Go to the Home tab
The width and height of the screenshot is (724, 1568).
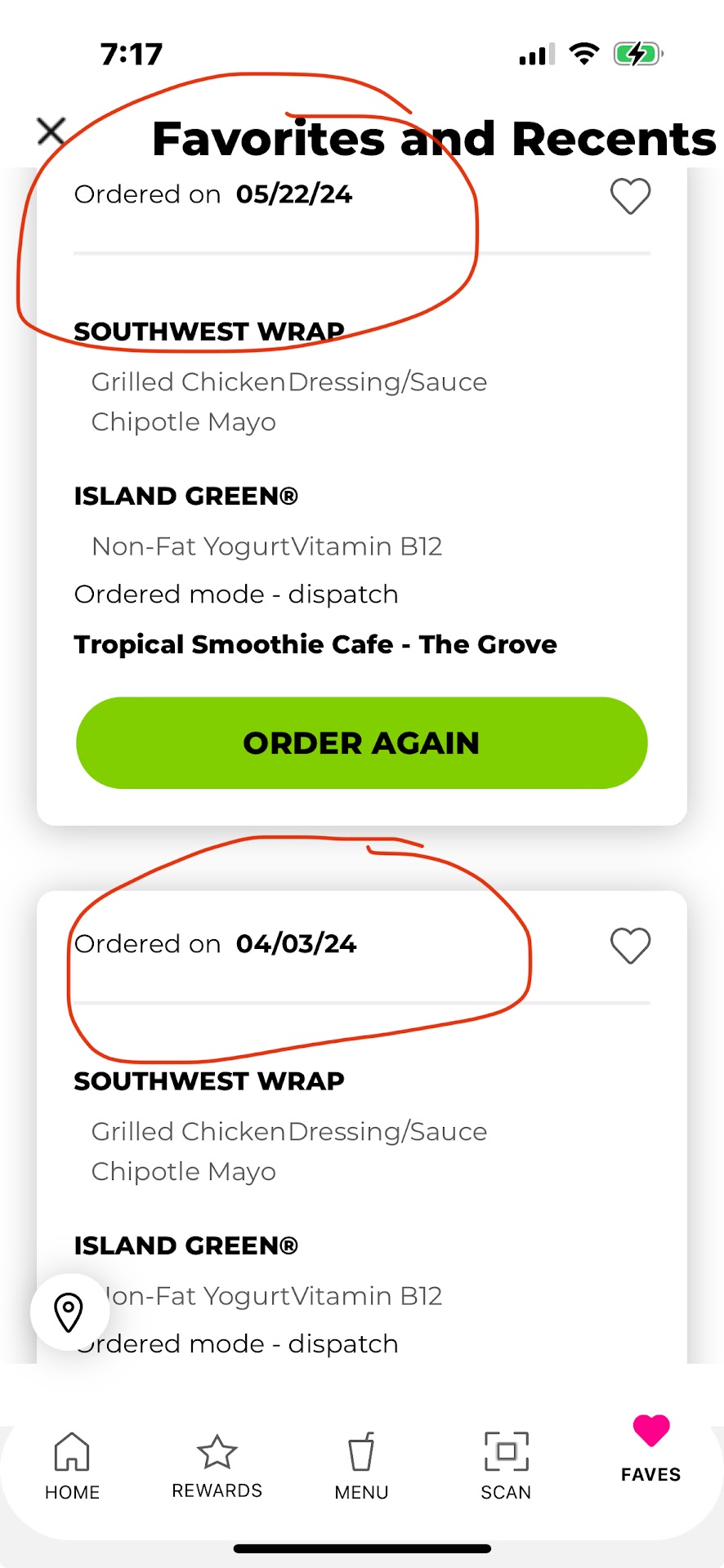pos(72,1466)
